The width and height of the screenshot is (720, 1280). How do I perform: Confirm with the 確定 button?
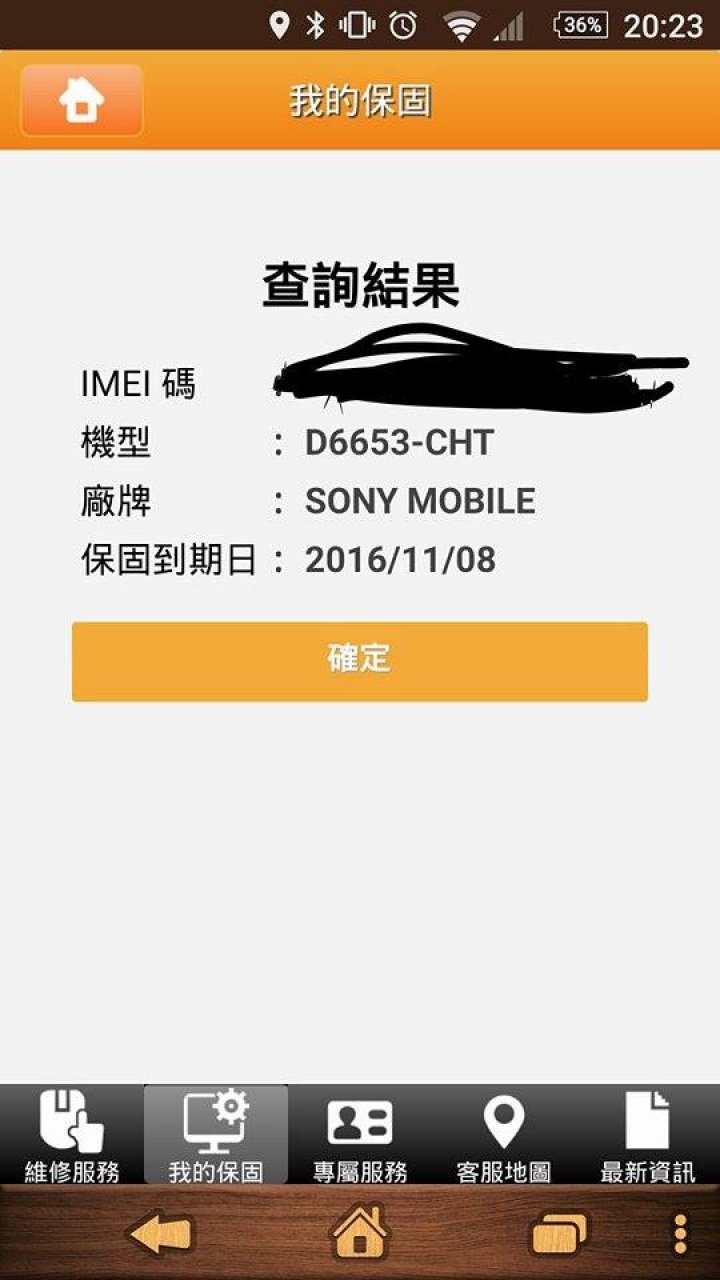[x=360, y=661]
